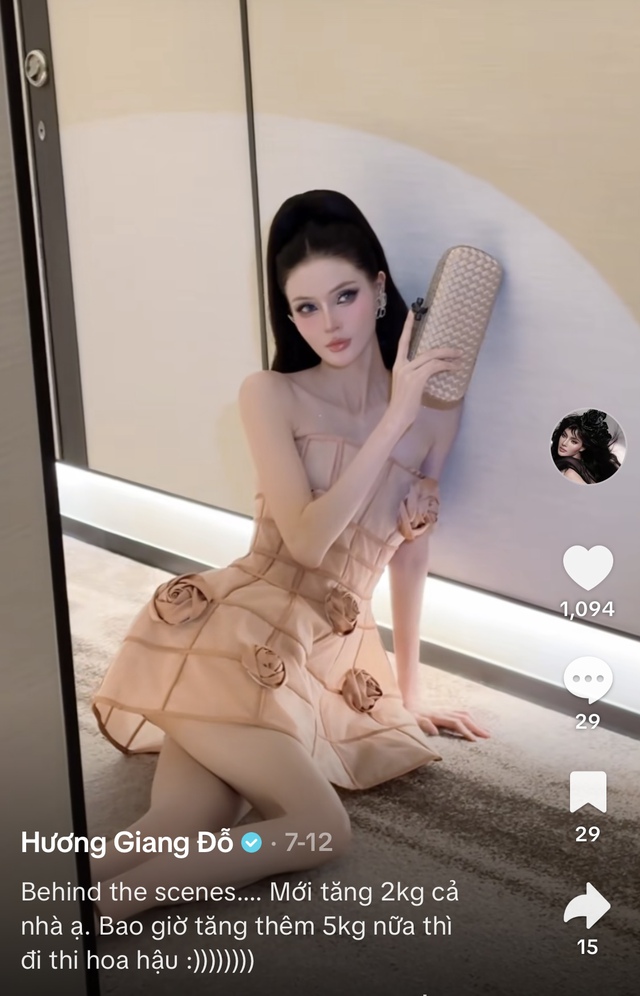The width and height of the screenshot is (640, 996).
Task: Like this video with the heart icon
Action: pyautogui.click(x=588, y=568)
